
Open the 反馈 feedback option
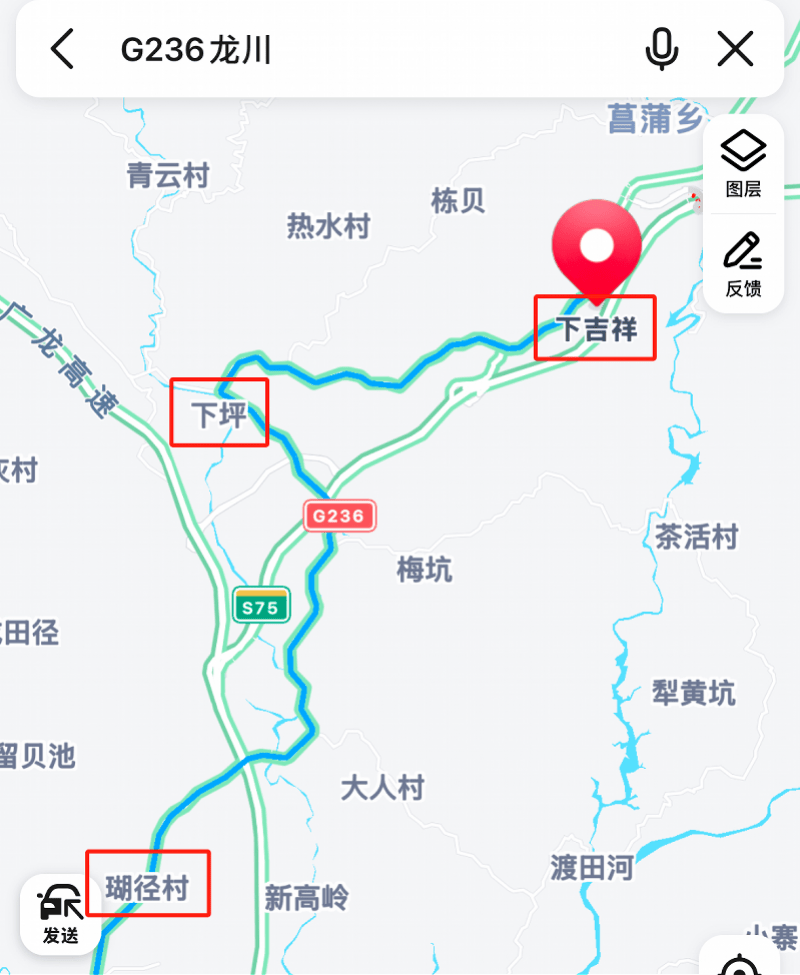743,264
